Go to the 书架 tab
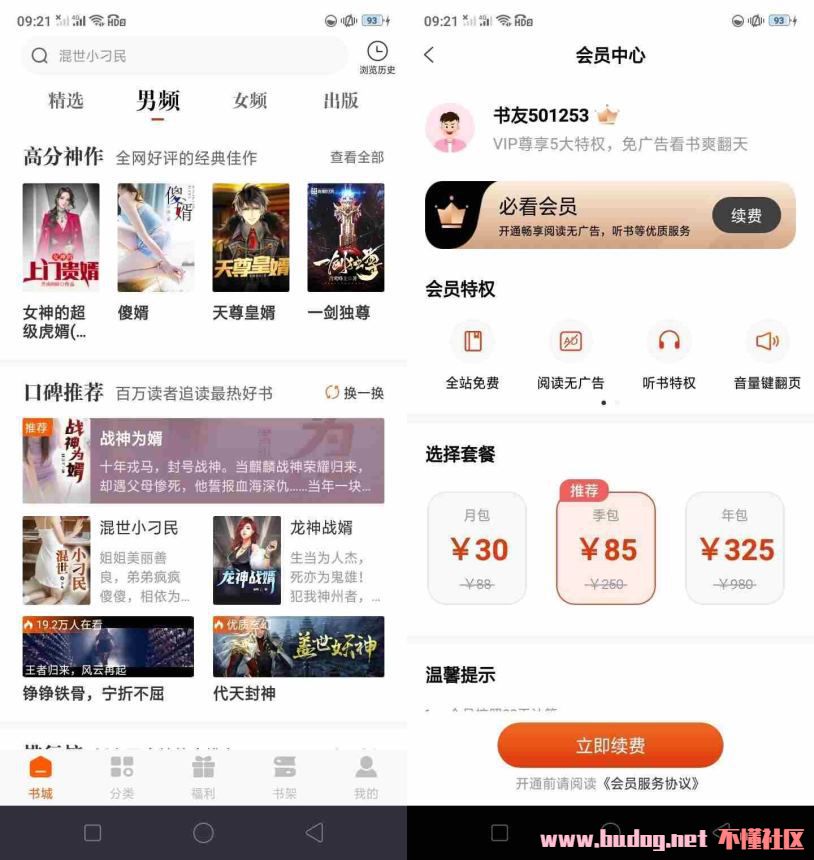Viewport: 814px width, 860px height. pos(284,777)
